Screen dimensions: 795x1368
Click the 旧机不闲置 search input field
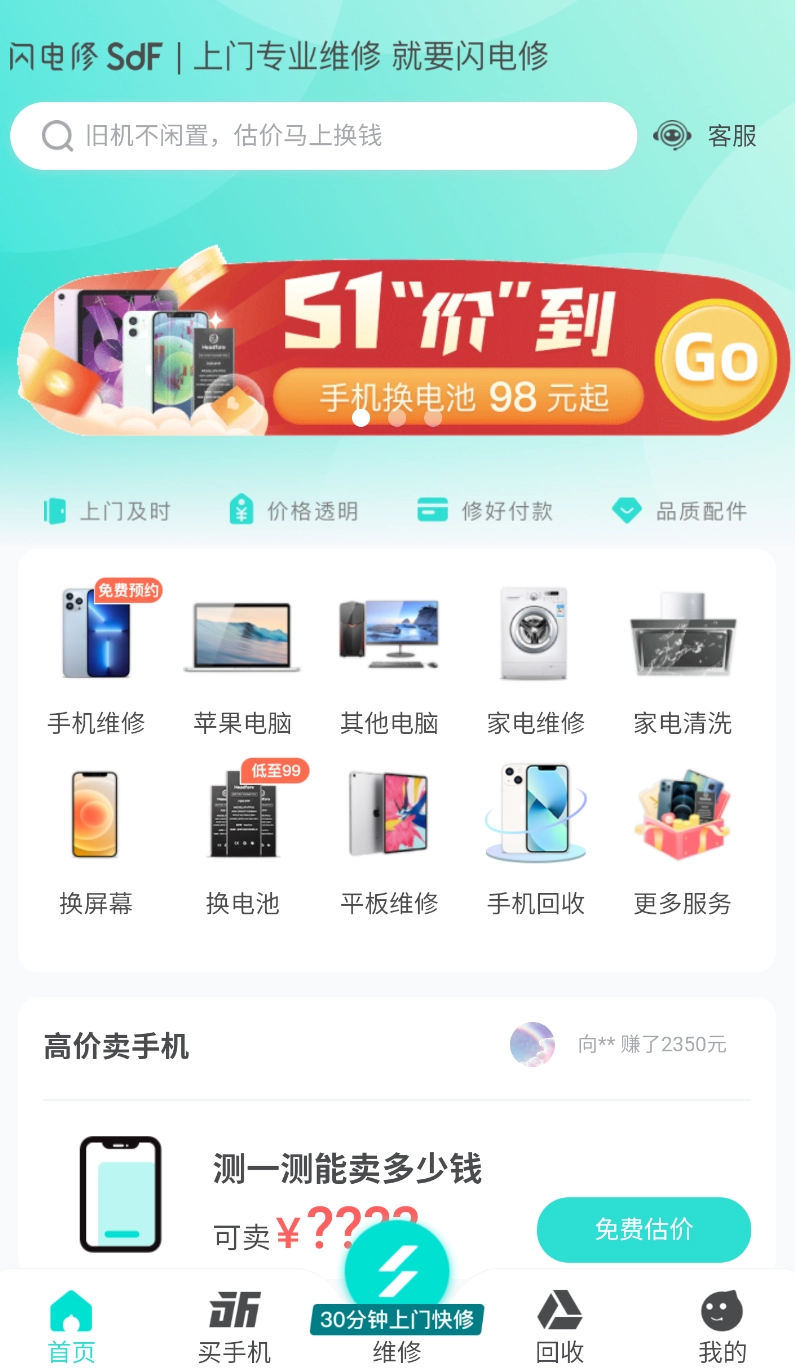(x=323, y=135)
